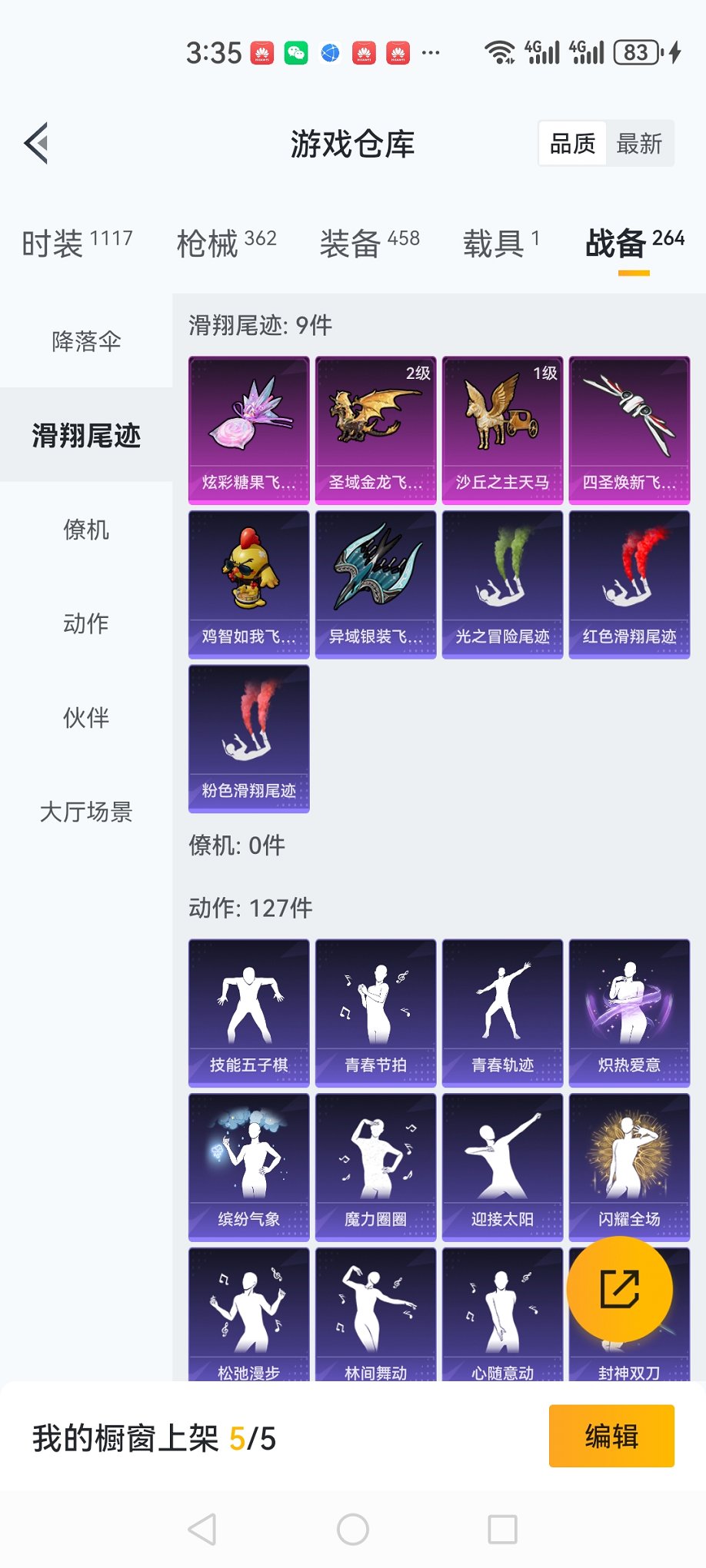The height and width of the screenshot is (1568, 706).
Task: Open the 沙丘之主天马 item
Action: click(502, 430)
